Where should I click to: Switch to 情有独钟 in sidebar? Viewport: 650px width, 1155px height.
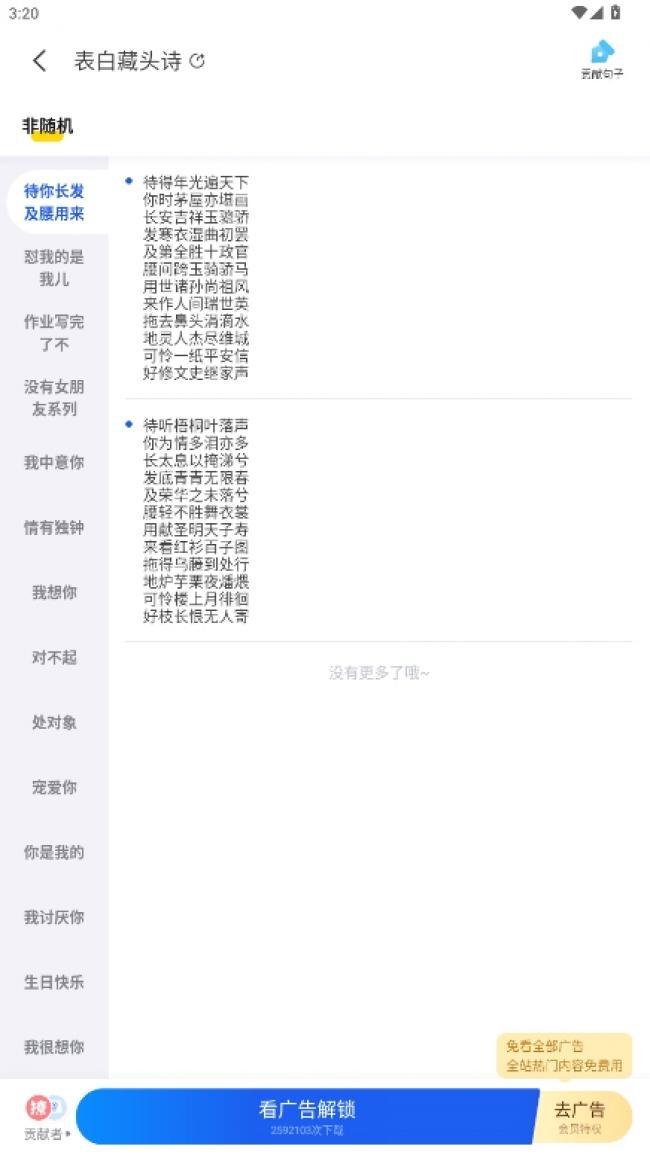(54, 527)
